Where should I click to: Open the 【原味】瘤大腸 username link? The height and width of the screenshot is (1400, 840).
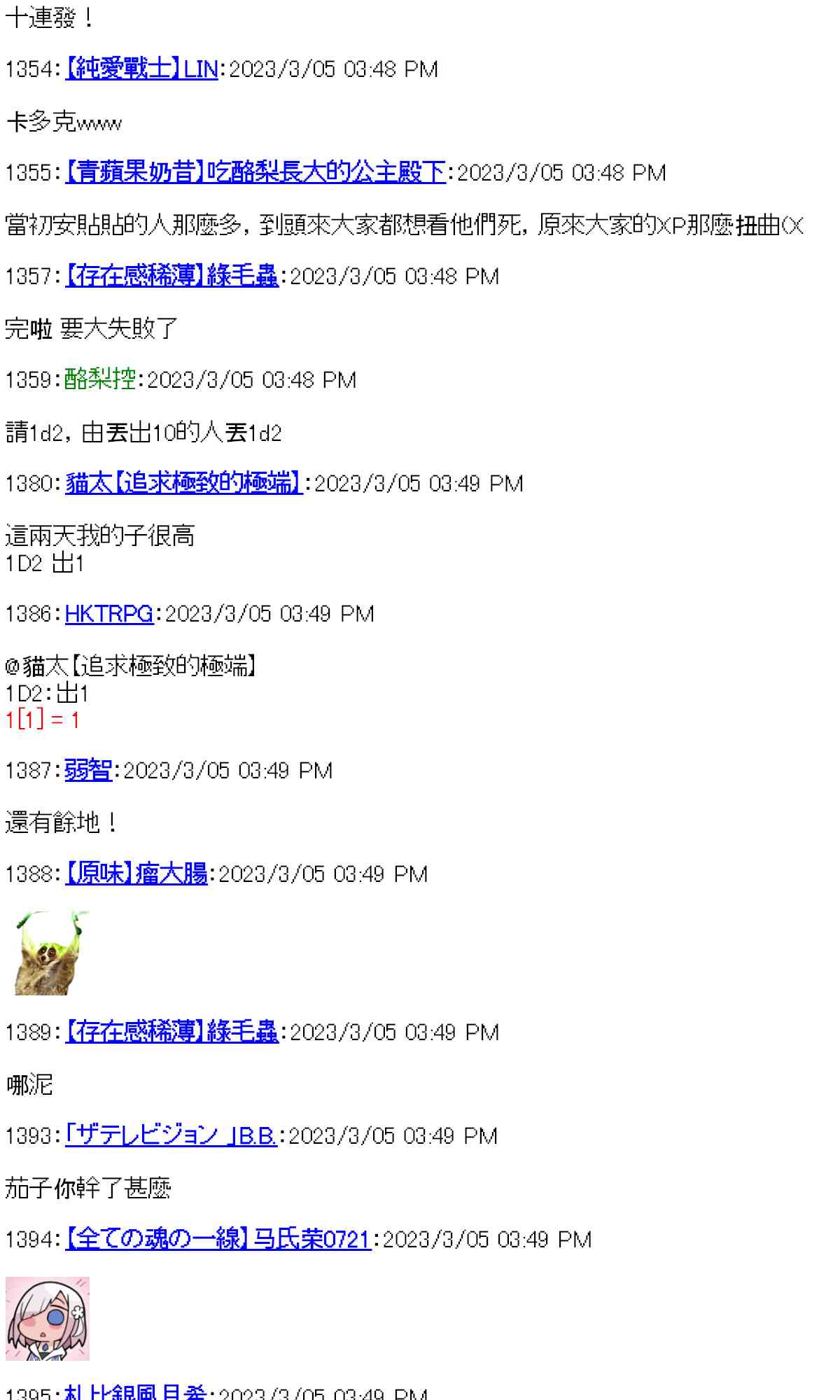pos(136,874)
